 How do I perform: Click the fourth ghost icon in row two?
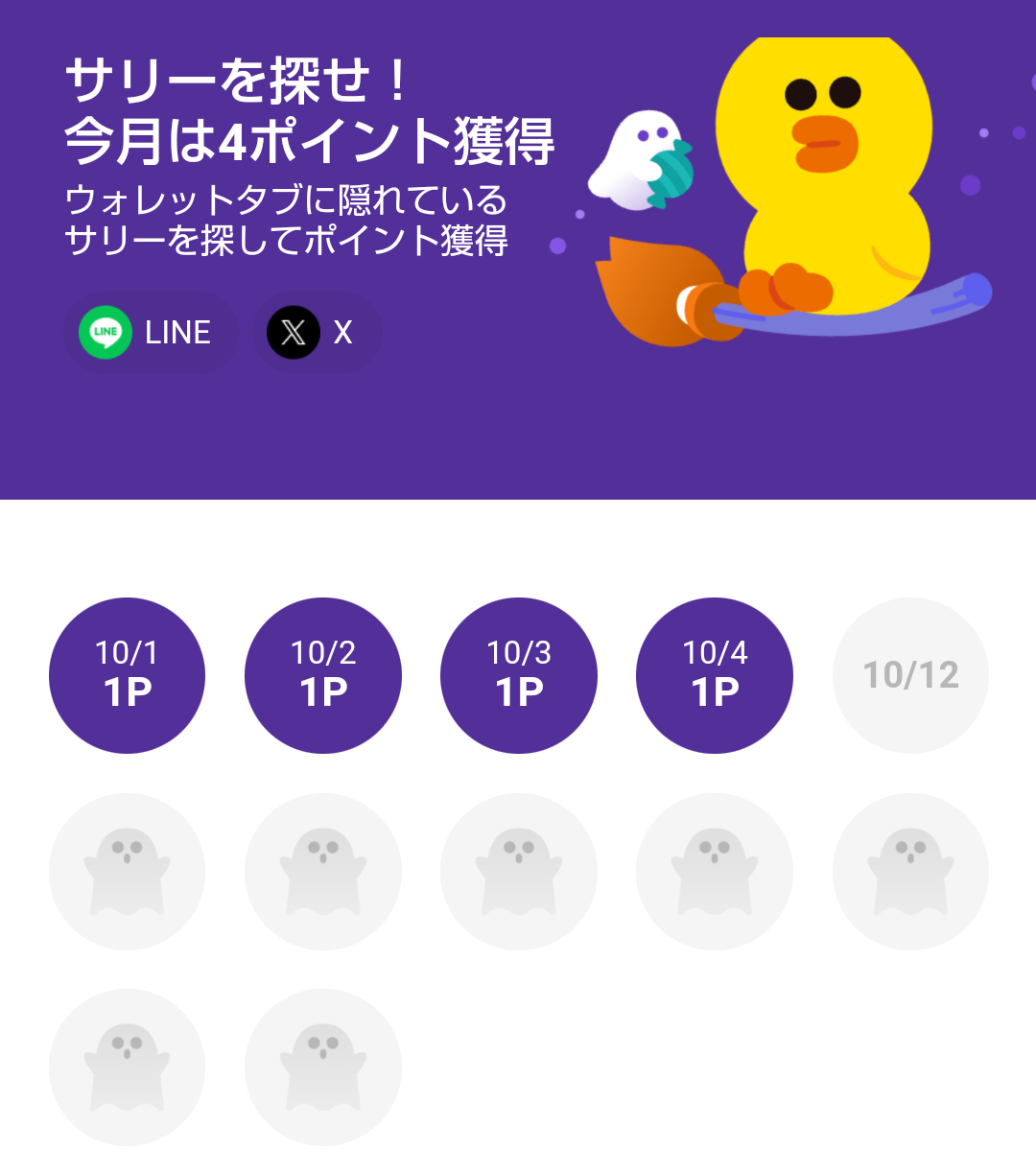pos(714,871)
